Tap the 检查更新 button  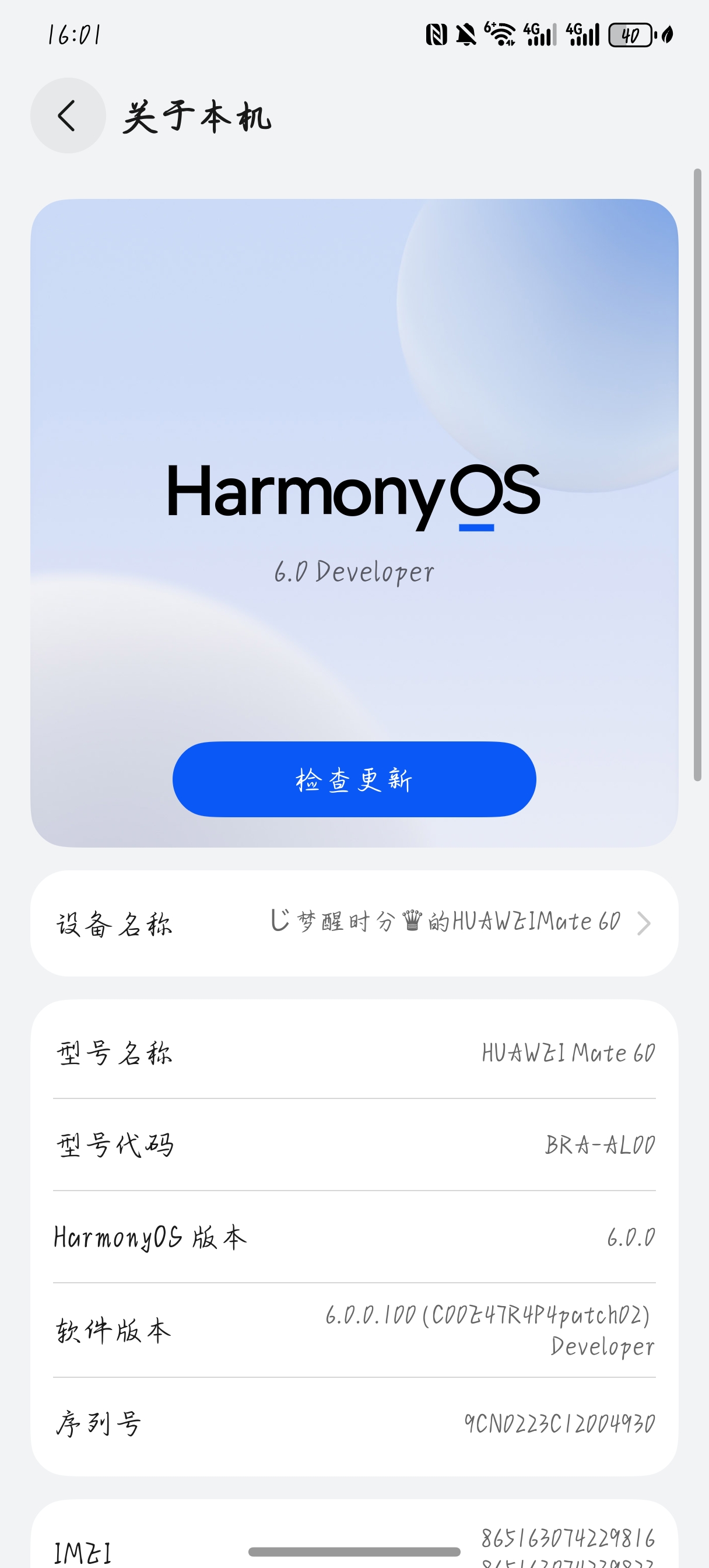click(x=354, y=779)
